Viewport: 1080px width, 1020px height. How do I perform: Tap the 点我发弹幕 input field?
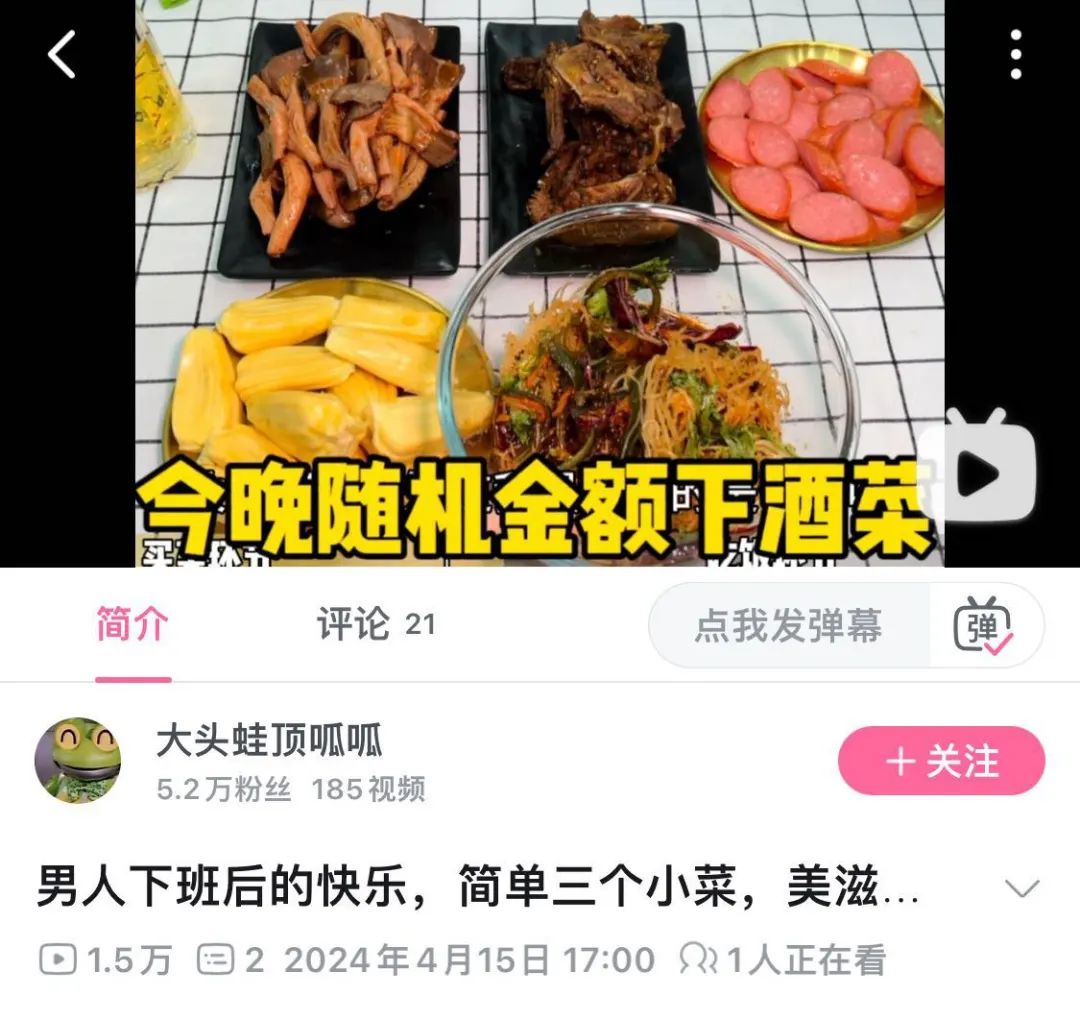point(788,626)
